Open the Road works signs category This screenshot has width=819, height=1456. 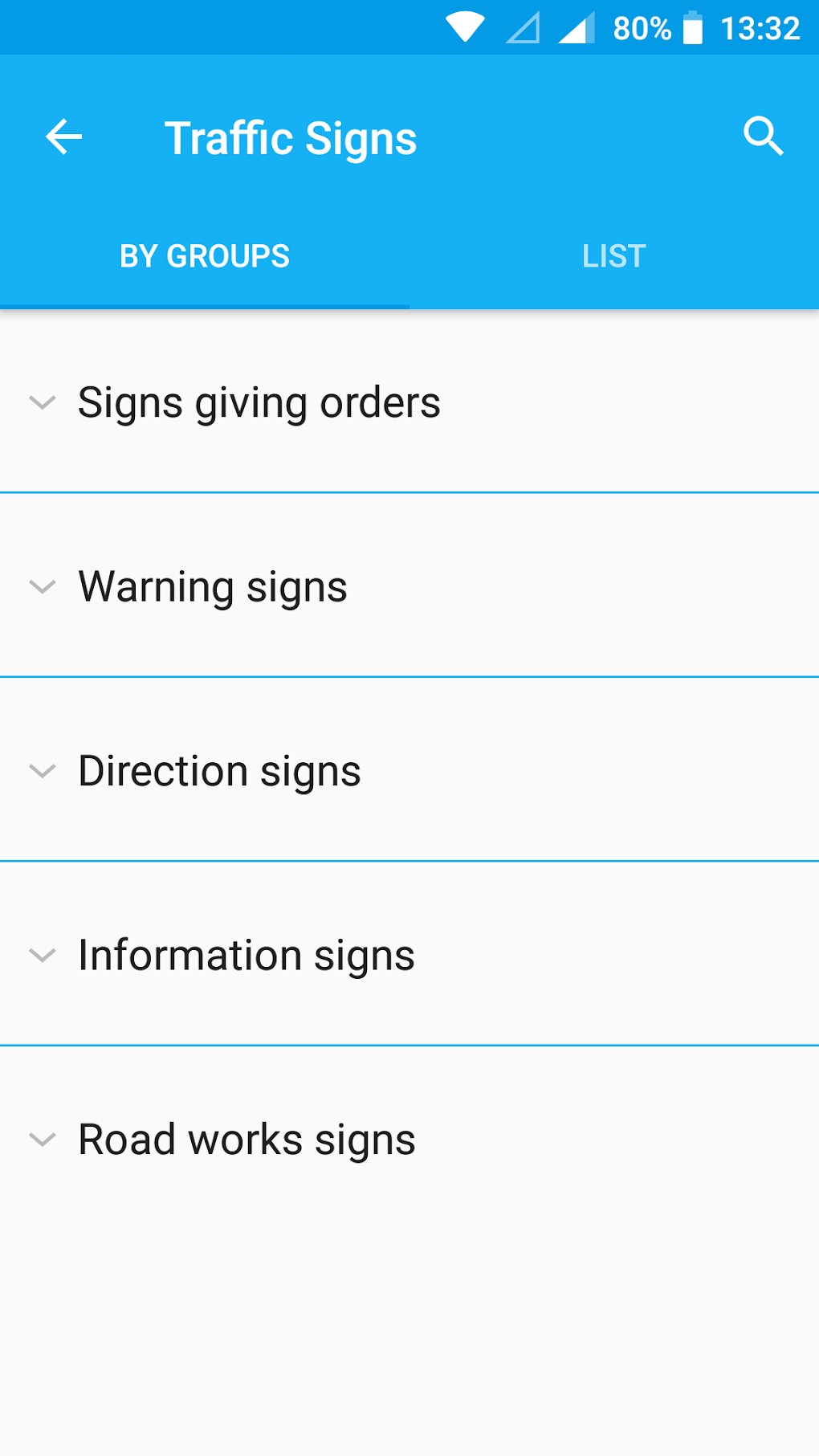point(245,1138)
